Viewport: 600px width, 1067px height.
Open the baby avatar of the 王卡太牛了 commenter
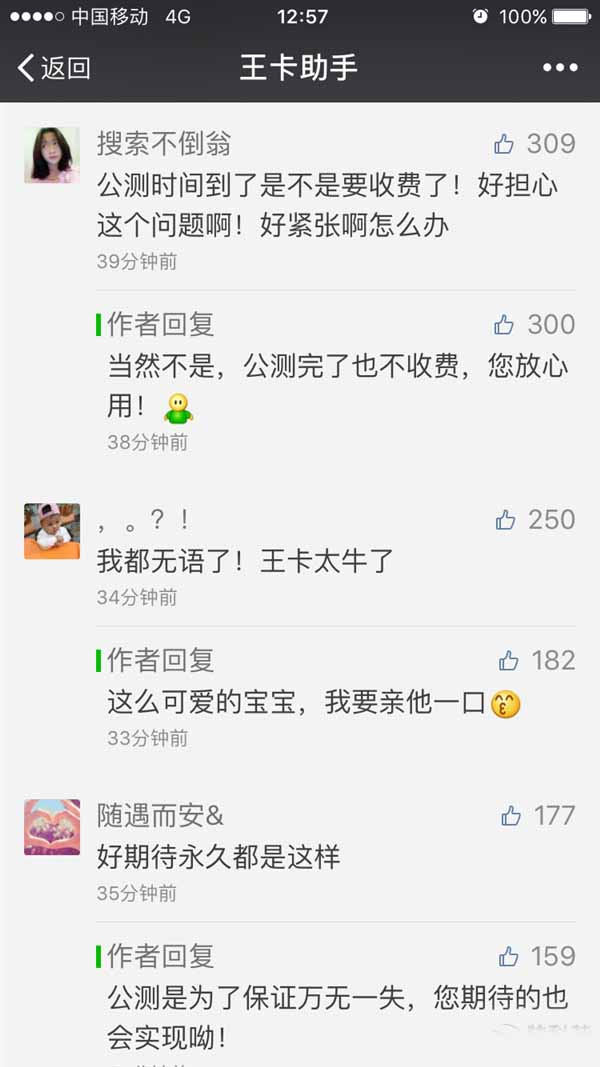pos(52,531)
